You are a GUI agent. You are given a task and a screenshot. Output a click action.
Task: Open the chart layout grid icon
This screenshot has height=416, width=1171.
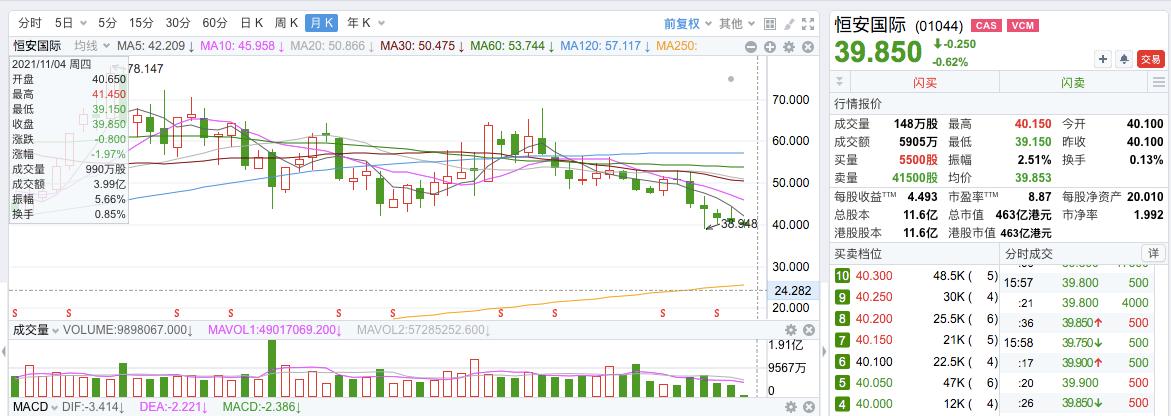768,23
